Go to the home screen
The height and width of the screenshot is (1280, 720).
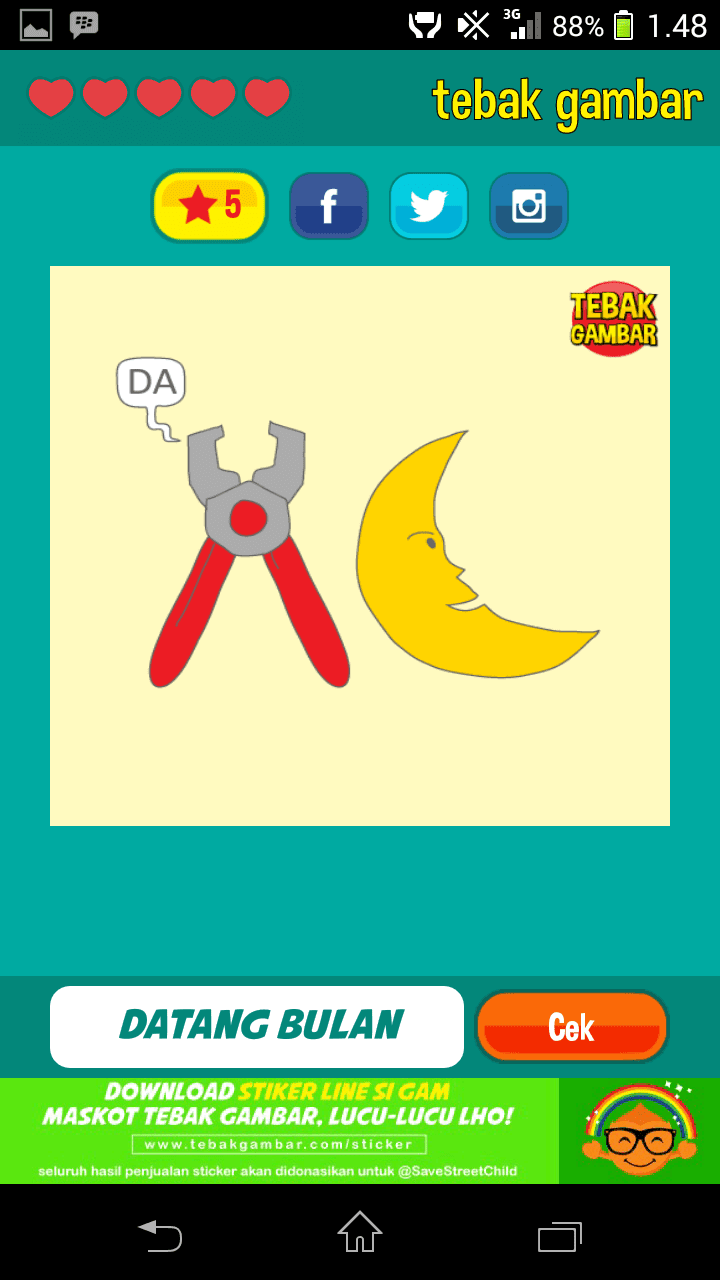click(x=360, y=1233)
